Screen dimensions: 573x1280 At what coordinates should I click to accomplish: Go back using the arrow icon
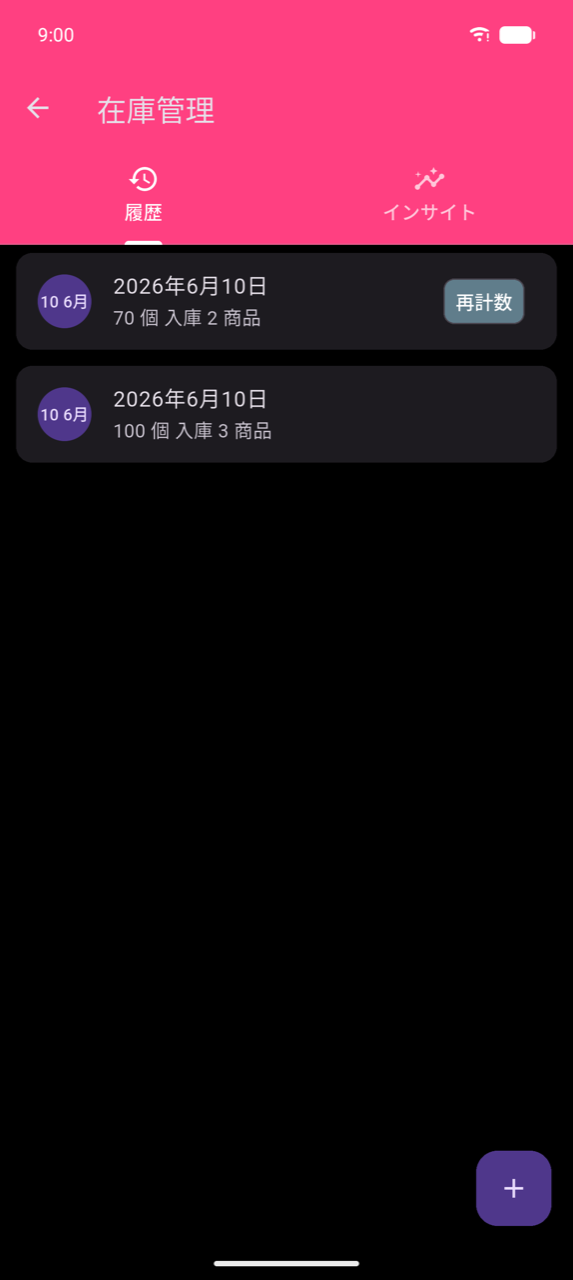pyautogui.click(x=38, y=109)
